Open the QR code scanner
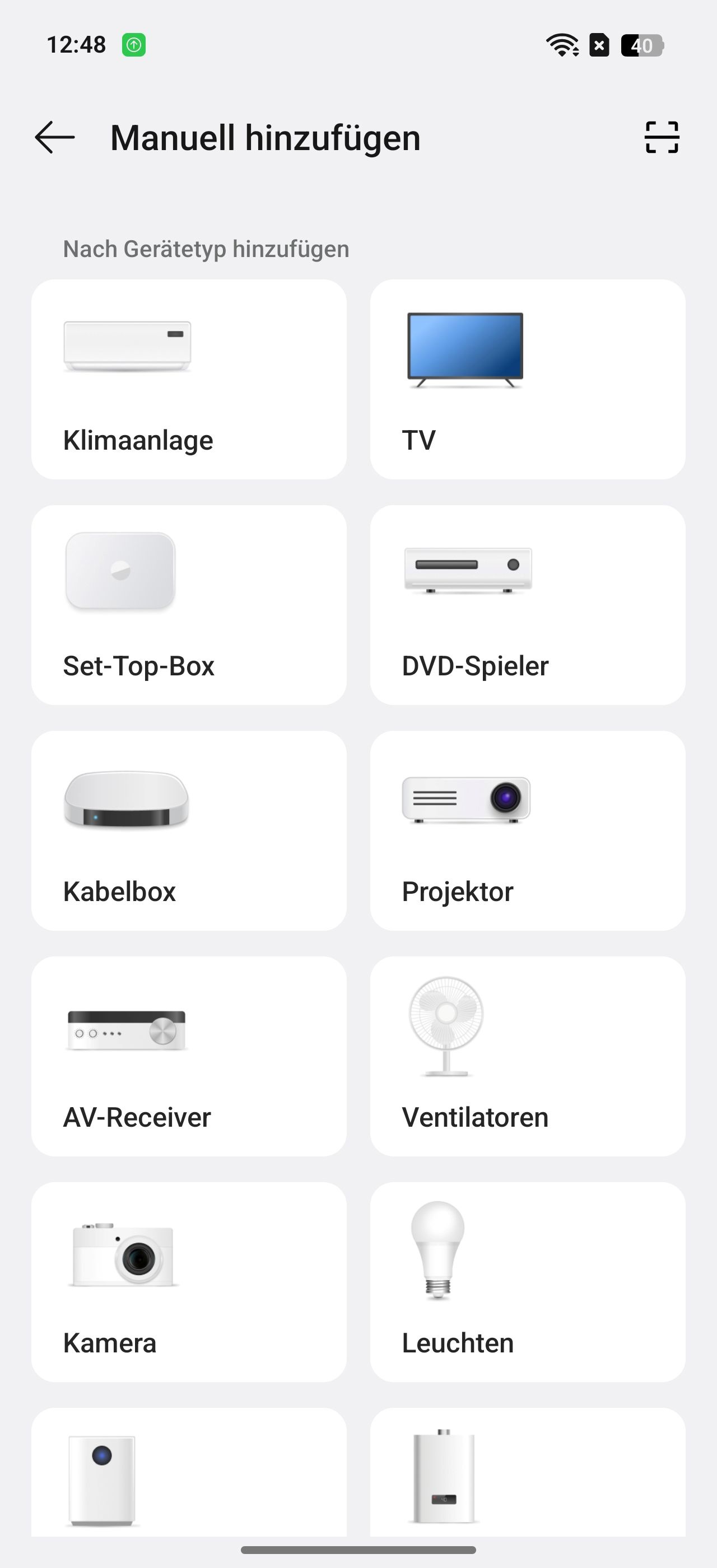 (x=660, y=138)
